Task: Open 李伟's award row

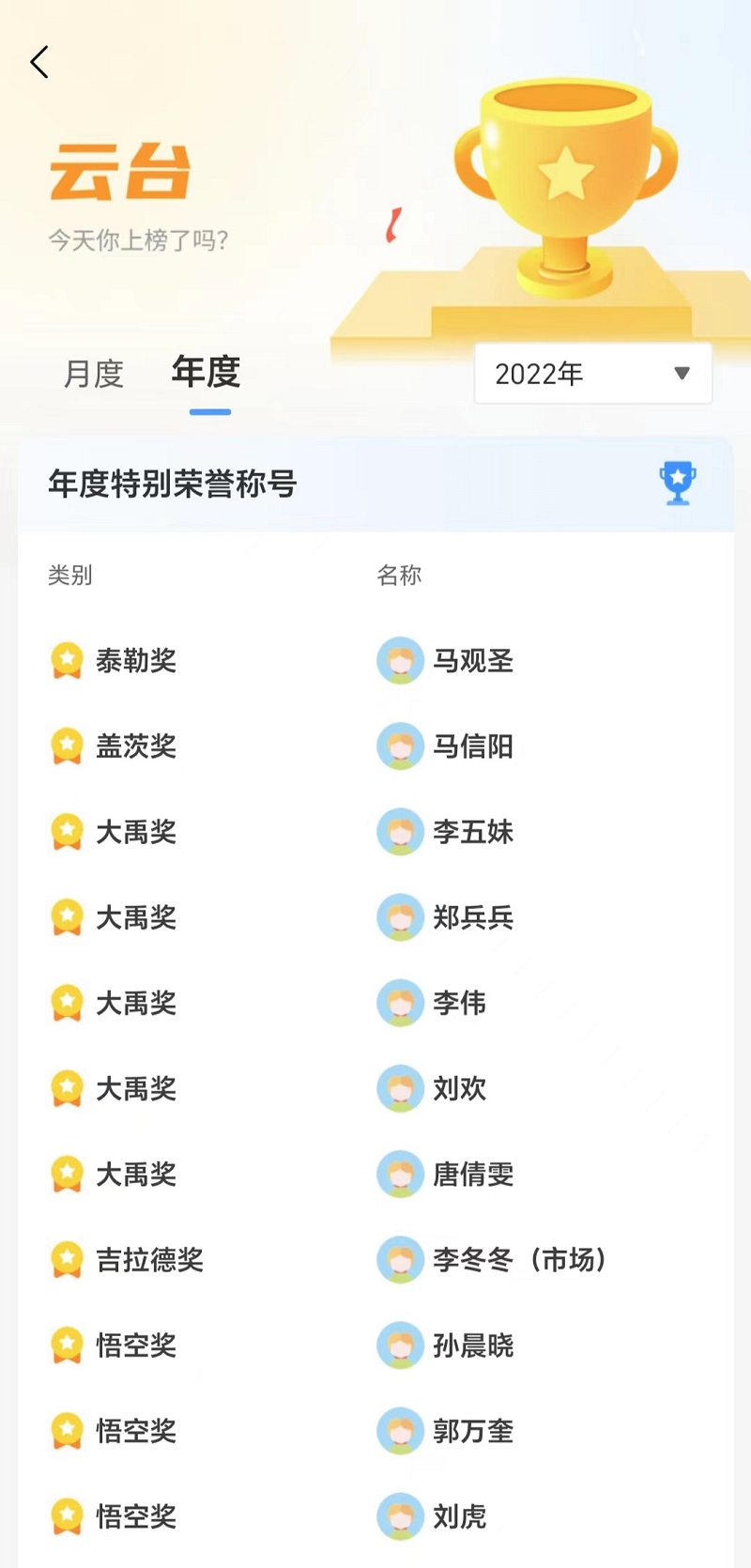Action: point(375,1003)
